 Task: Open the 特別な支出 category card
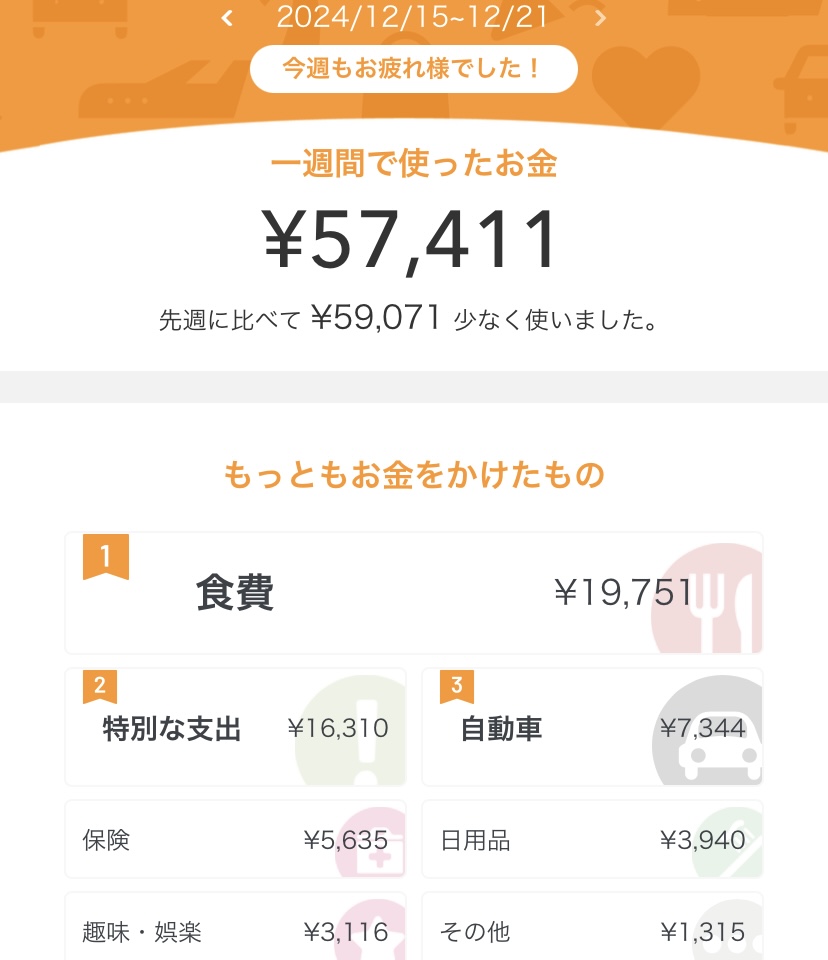[x=235, y=728]
